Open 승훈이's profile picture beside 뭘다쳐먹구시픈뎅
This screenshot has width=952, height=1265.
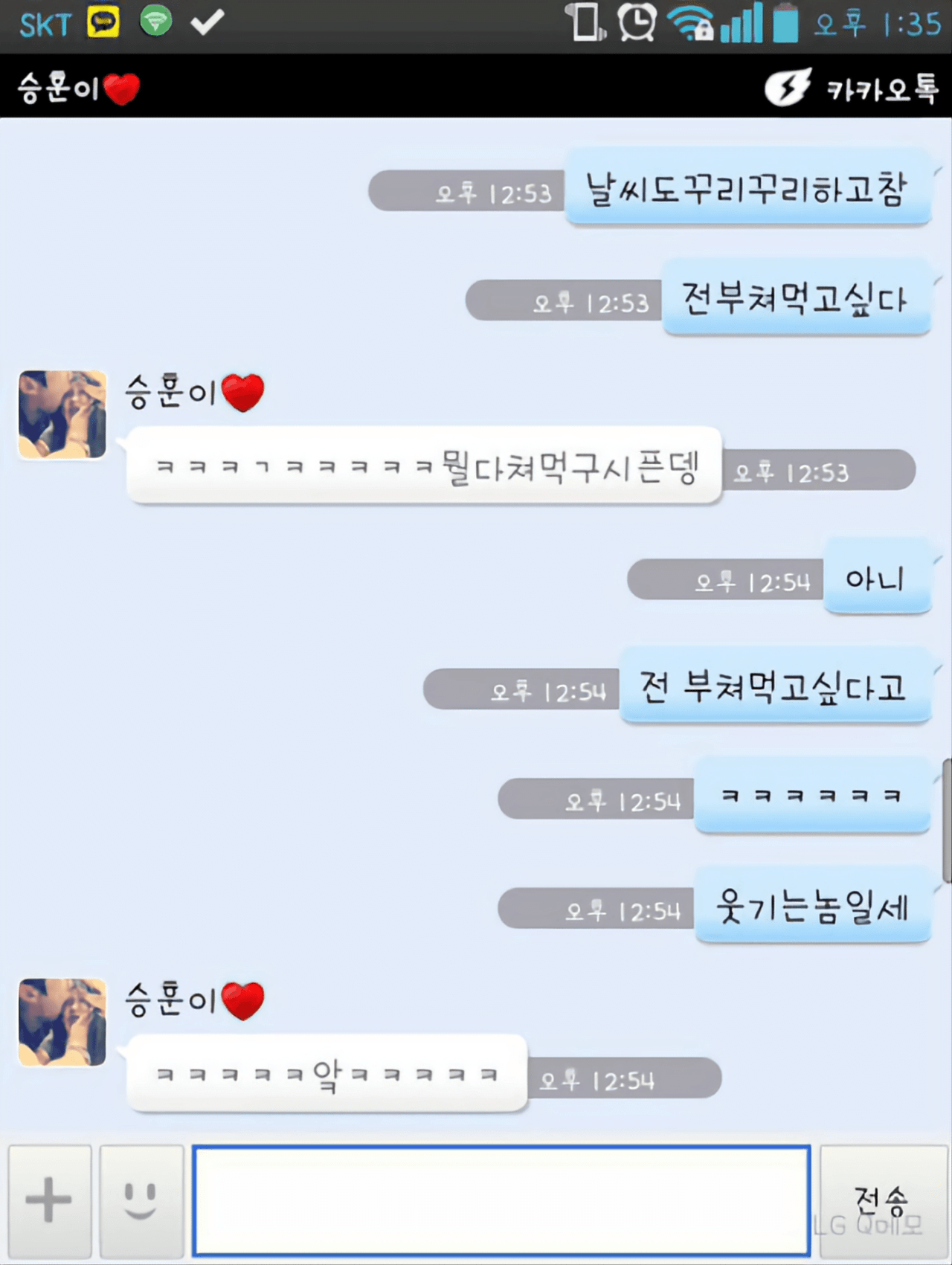(x=62, y=414)
